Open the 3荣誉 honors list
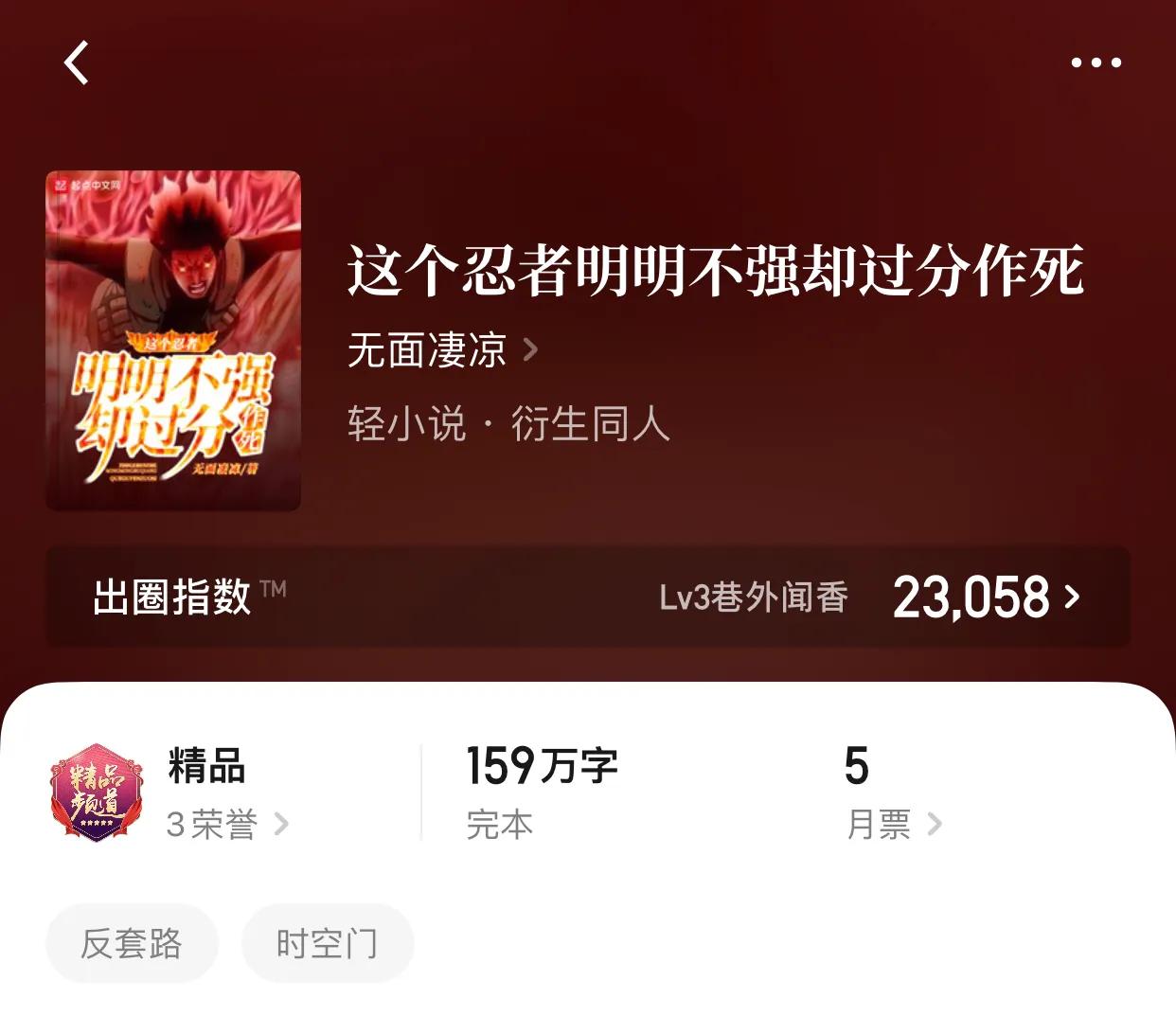Screen dimensions: 1176x1016 (x=226, y=824)
